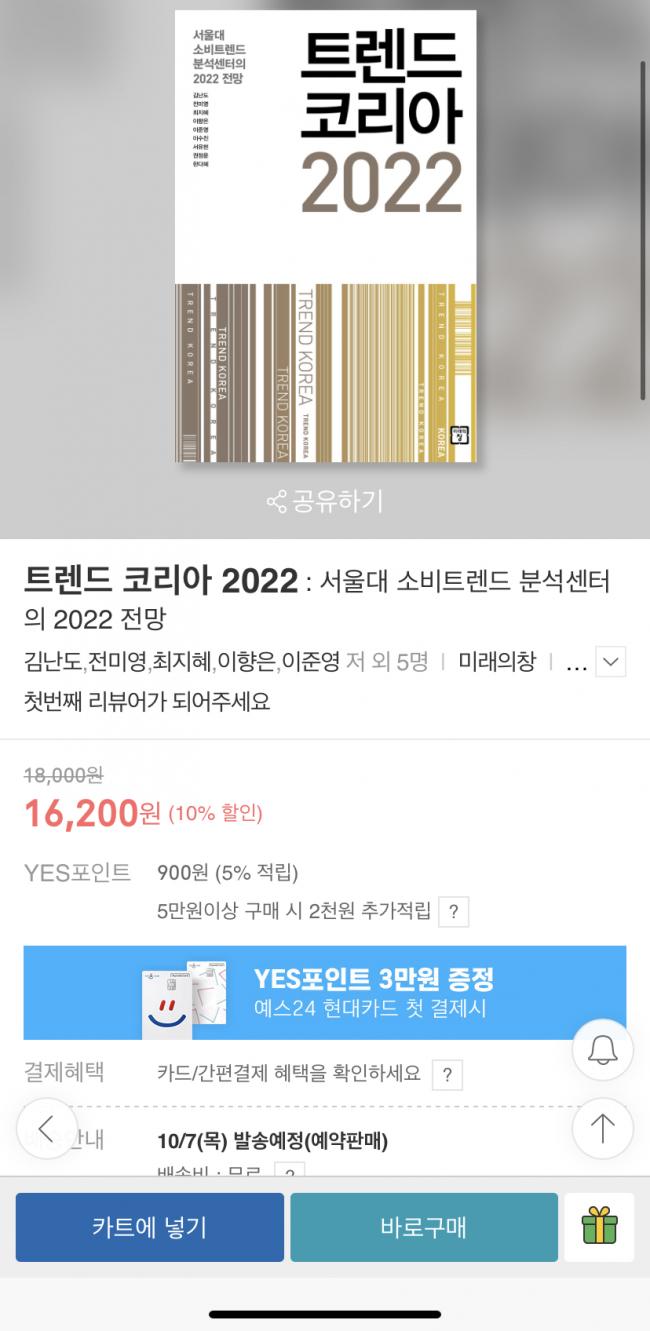Jump to top with the up arrow button
Image resolution: width=650 pixels, height=1331 pixels.
tap(602, 1129)
